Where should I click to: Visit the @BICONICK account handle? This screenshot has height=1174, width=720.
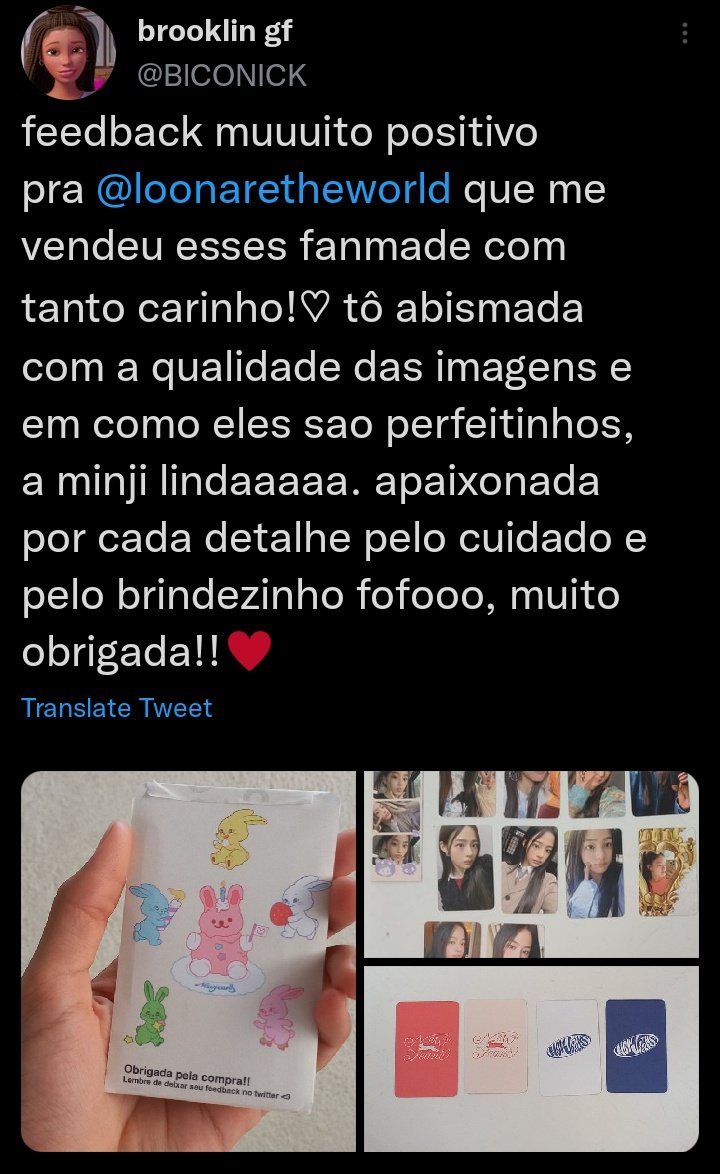(222, 75)
